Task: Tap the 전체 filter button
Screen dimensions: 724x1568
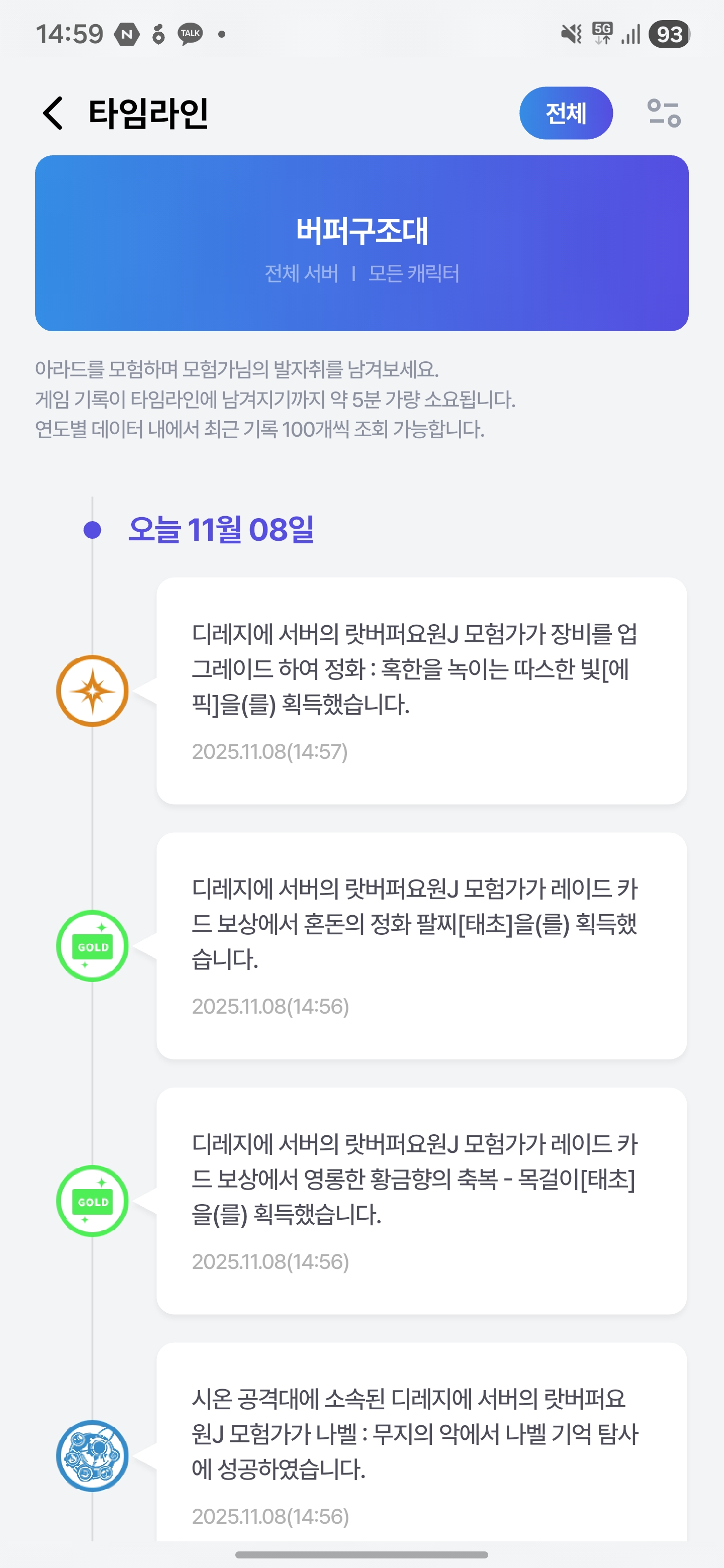Action: [x=565, y=113]
